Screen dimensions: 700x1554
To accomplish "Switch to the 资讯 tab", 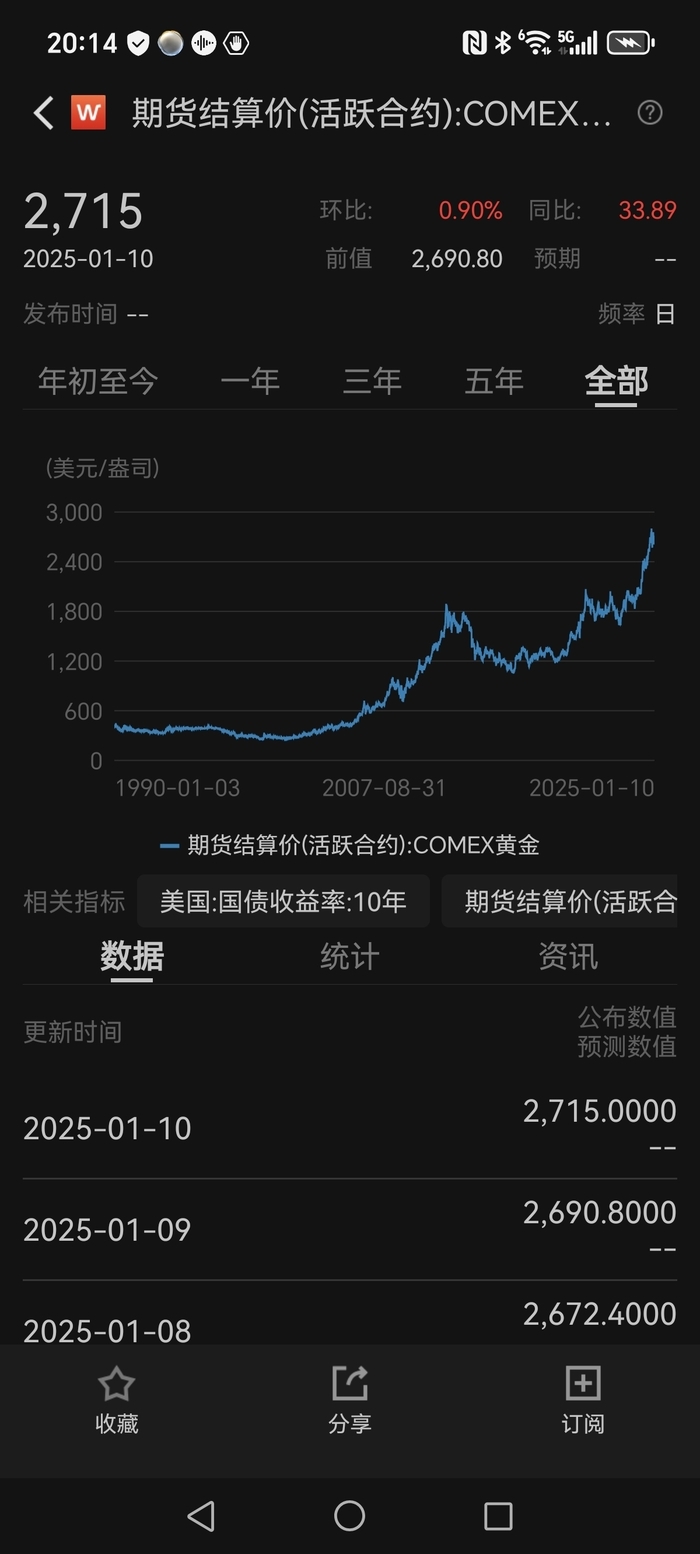I will point(567,957).
